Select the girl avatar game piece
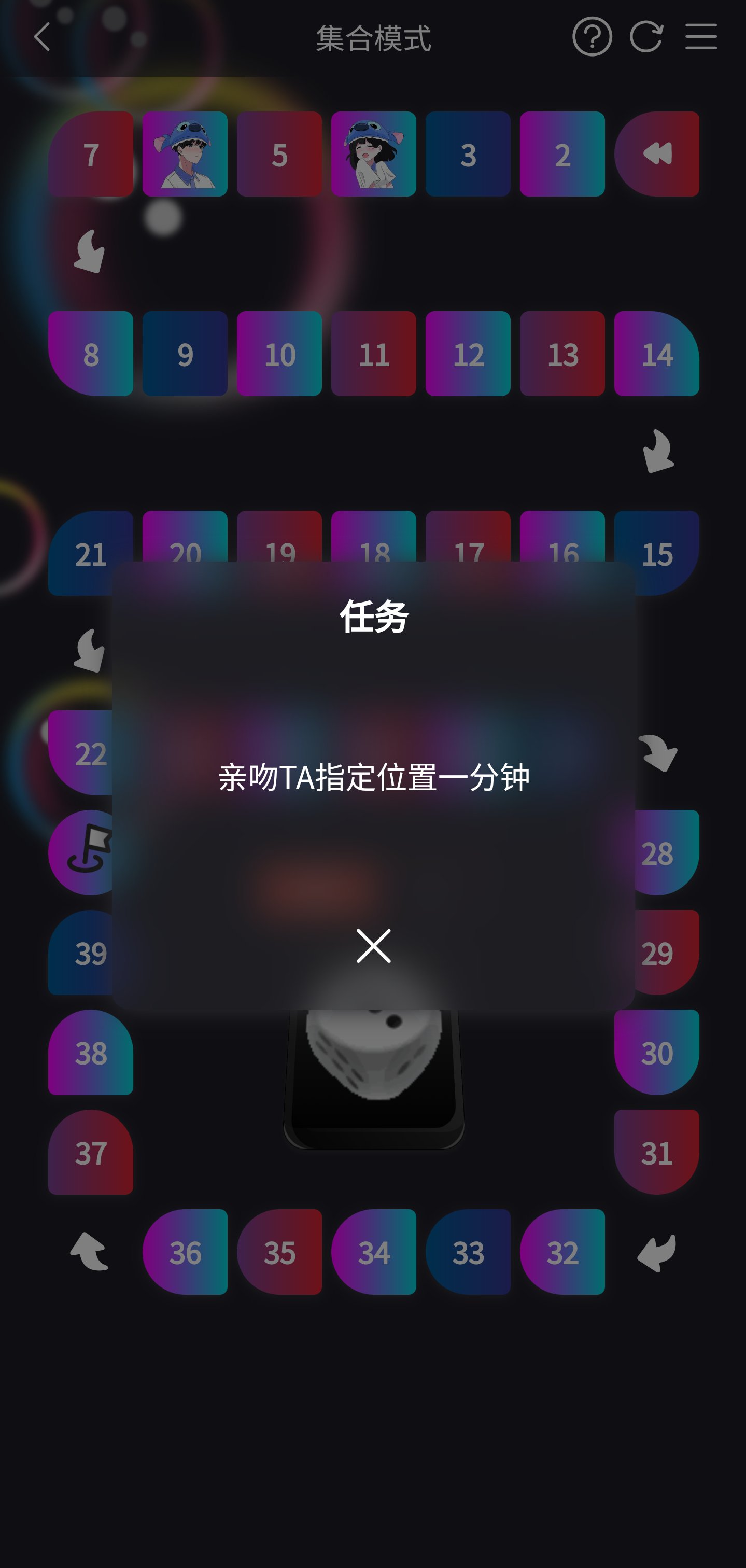 tap(374, 155)
